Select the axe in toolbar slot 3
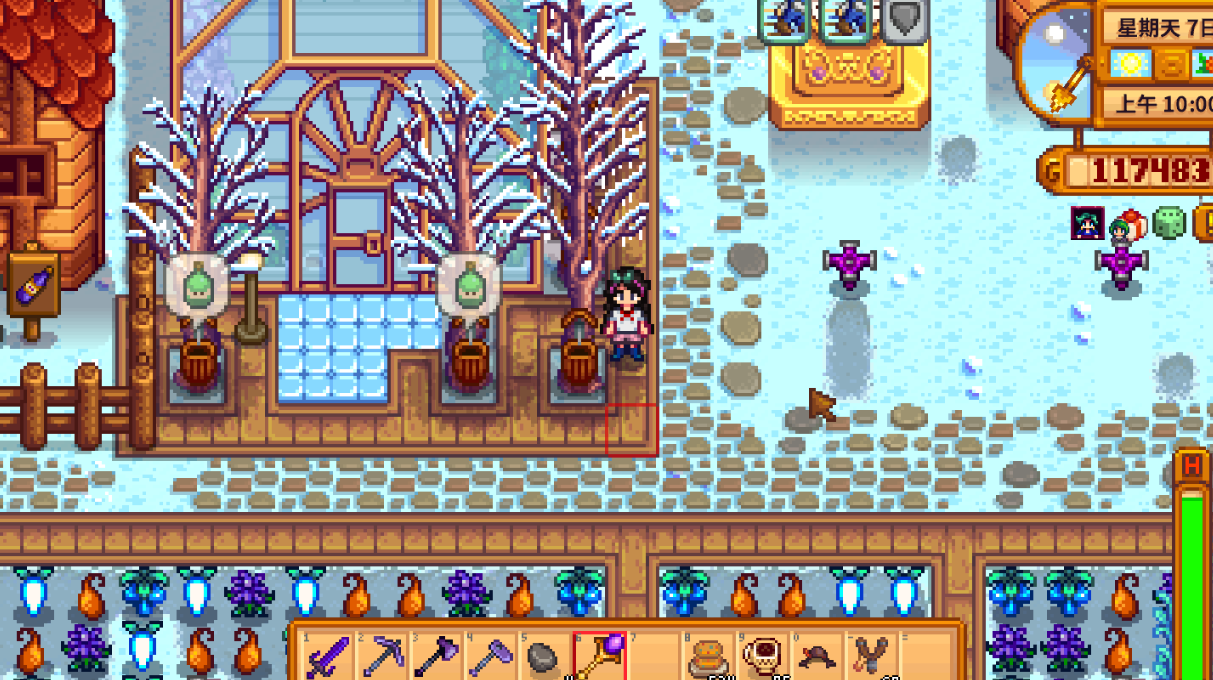 coord(435,657)
